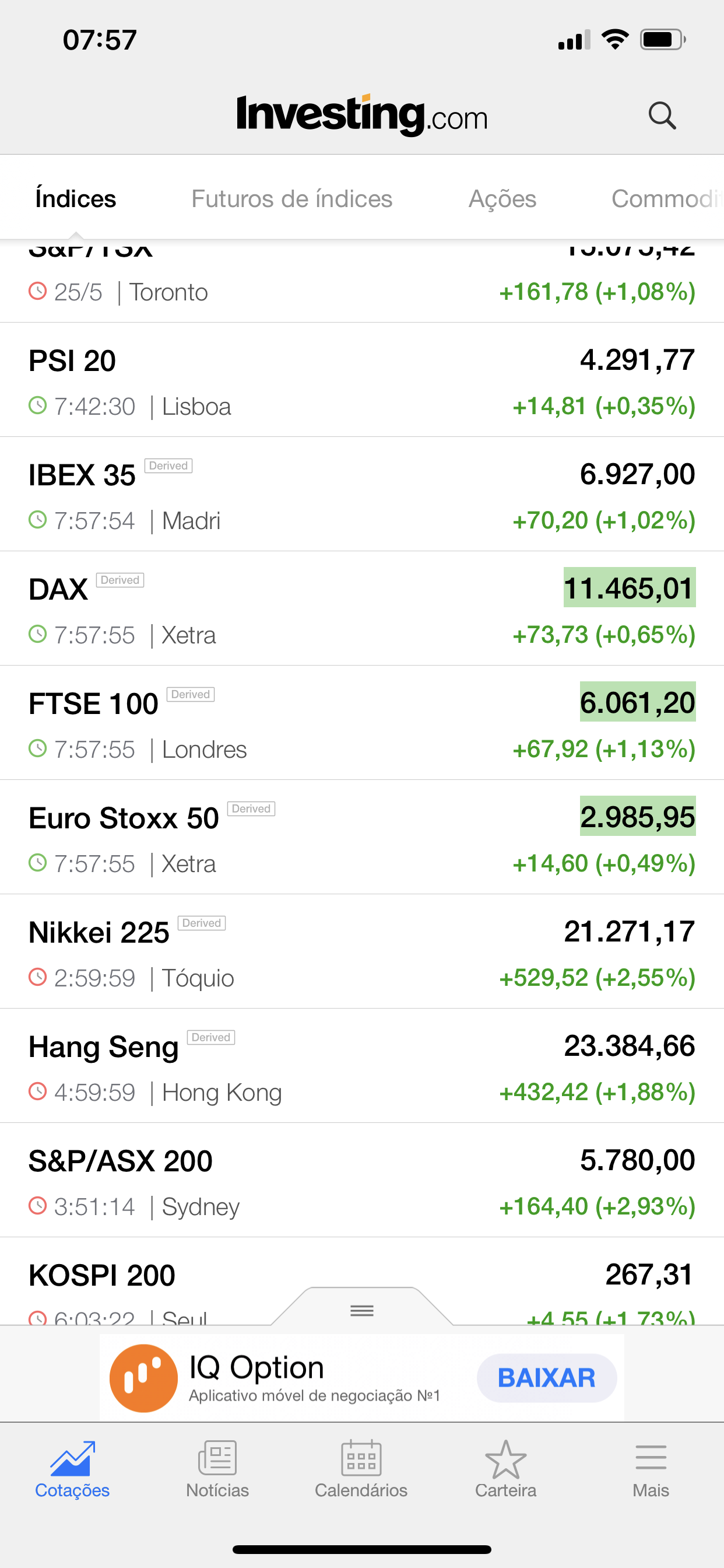The height and width of the screenshot is (1568, 724).
Task: Go to the Notícias tab
Action: (x=217, y=1469)
